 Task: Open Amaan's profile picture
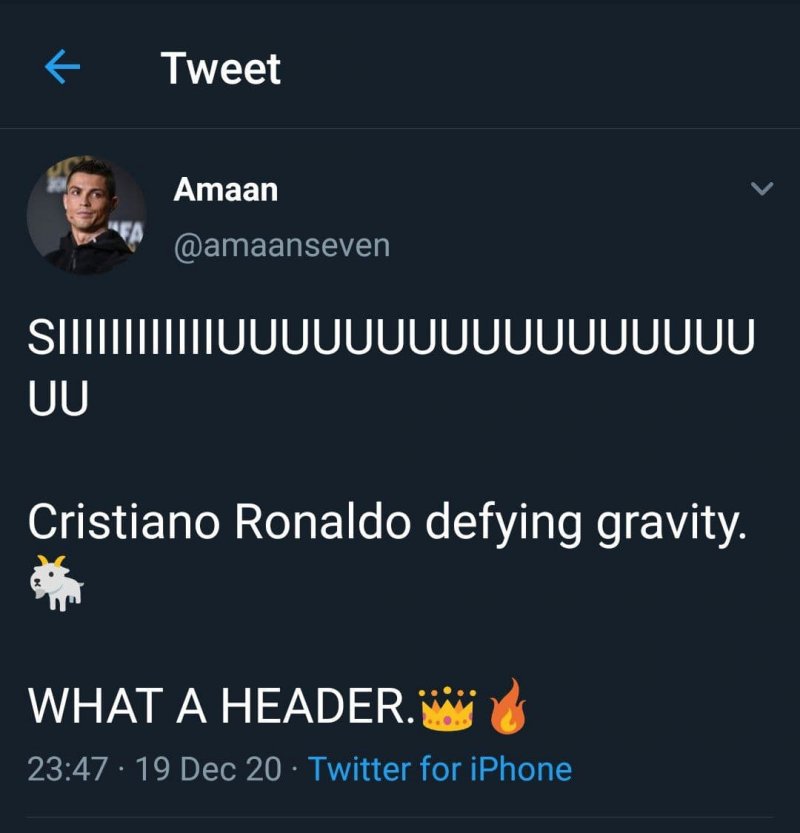pyautogui.click(x=86, y=215)
